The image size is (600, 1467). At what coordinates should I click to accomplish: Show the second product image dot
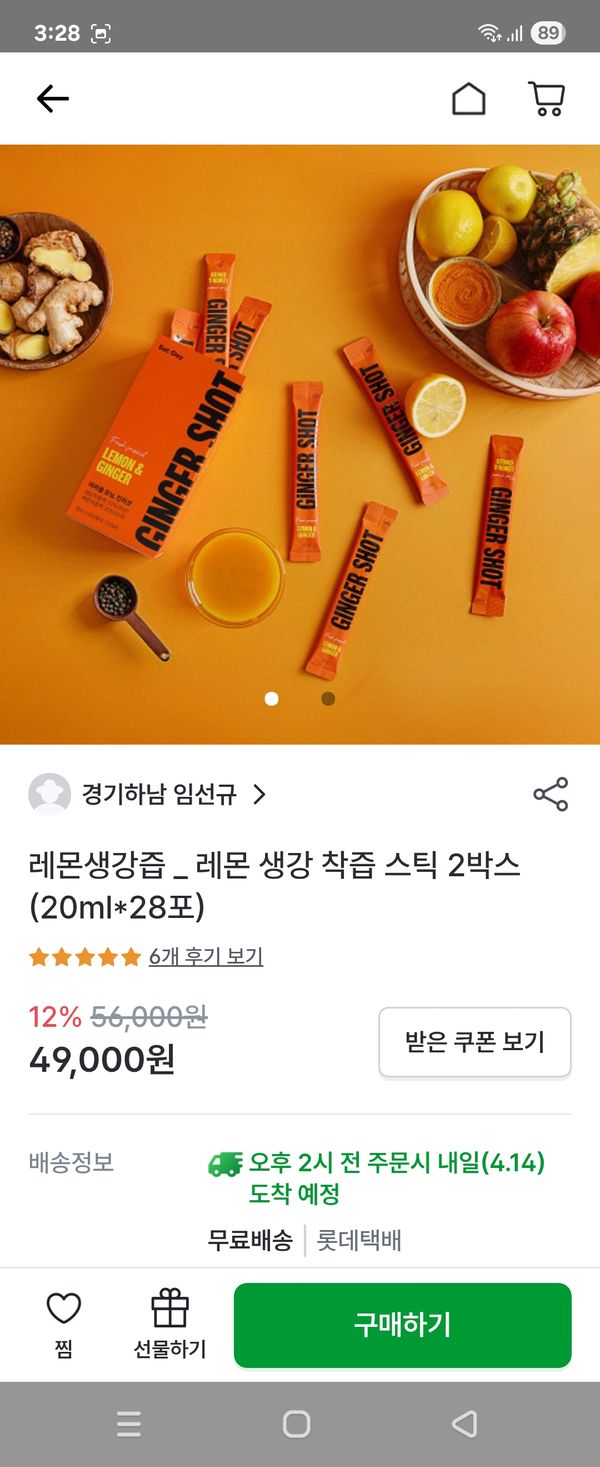(x=328, y=699)
